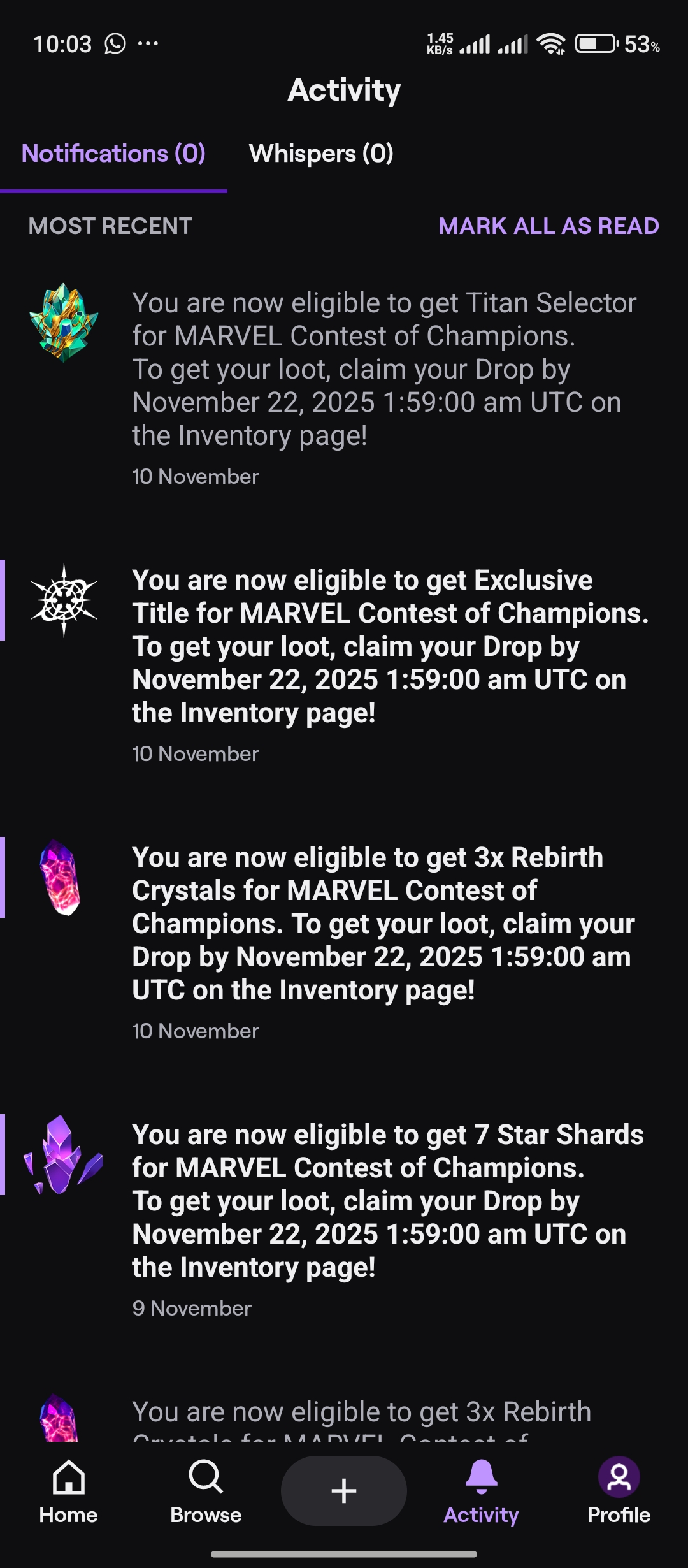Switch to the Whispers tab
688x1568 pixels.
click(x=321, y=154)
